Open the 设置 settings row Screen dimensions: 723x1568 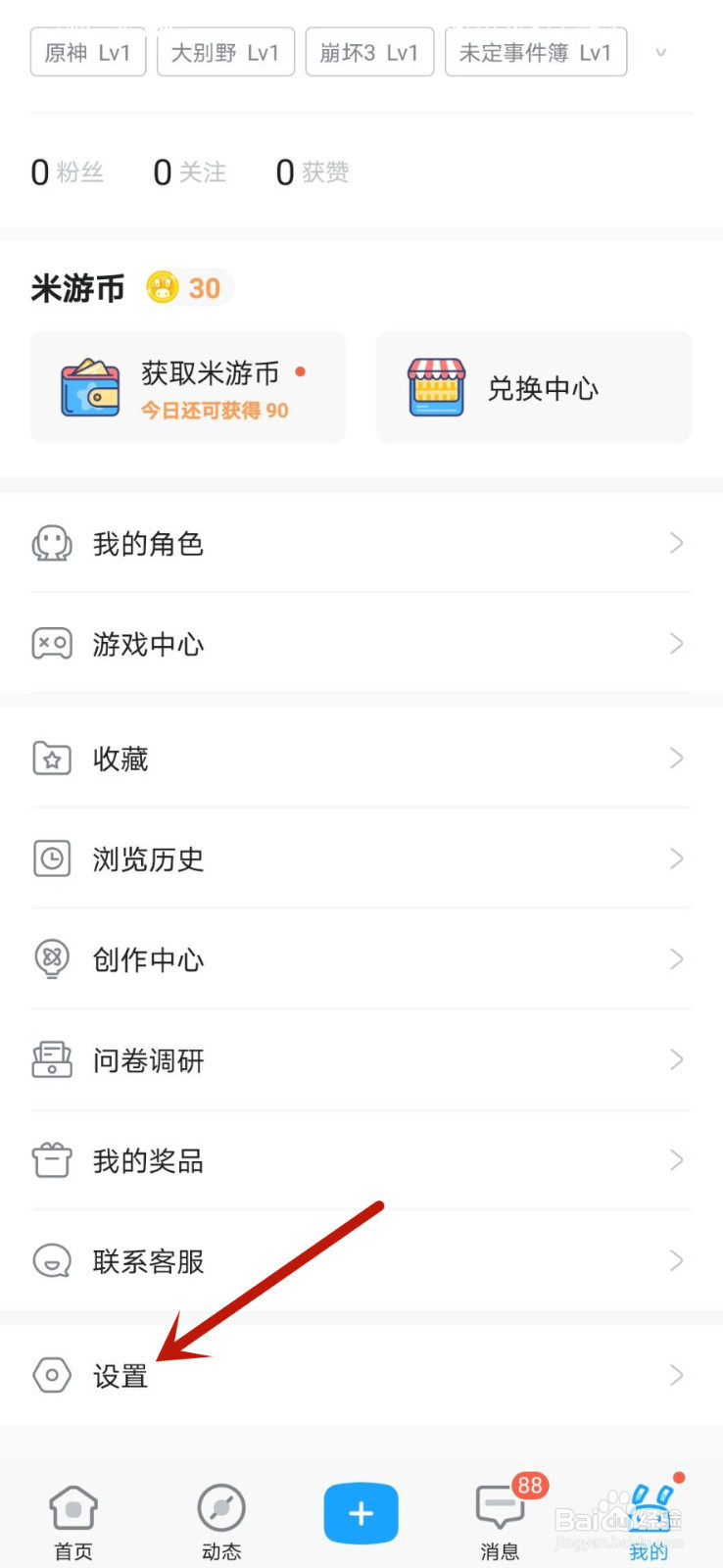(x=361, y=1375)
